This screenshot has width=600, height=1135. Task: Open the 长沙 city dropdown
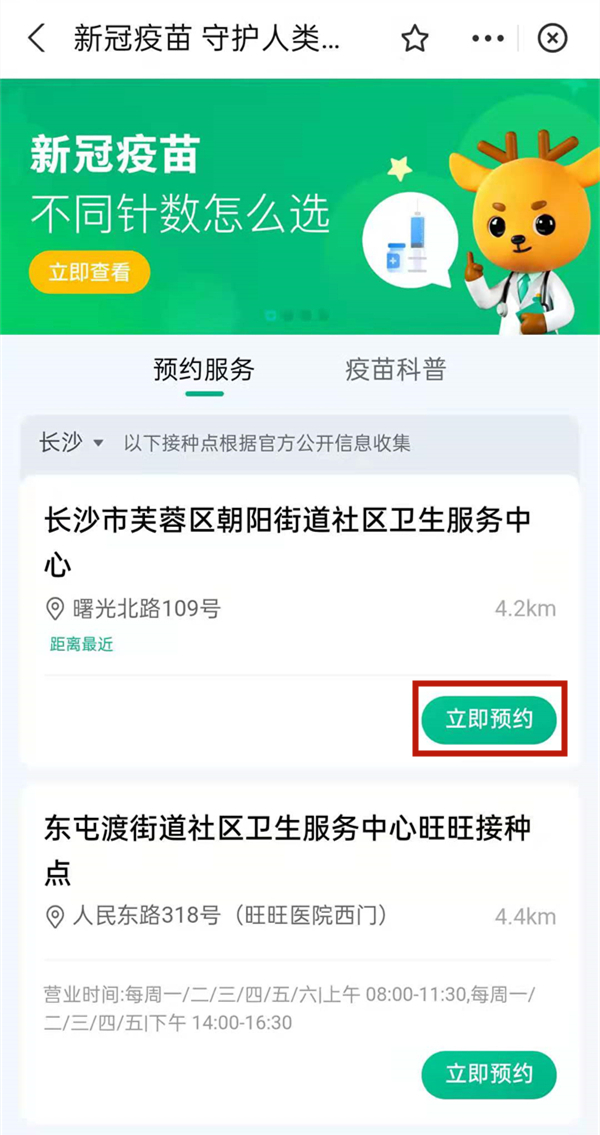click(71, 443)
